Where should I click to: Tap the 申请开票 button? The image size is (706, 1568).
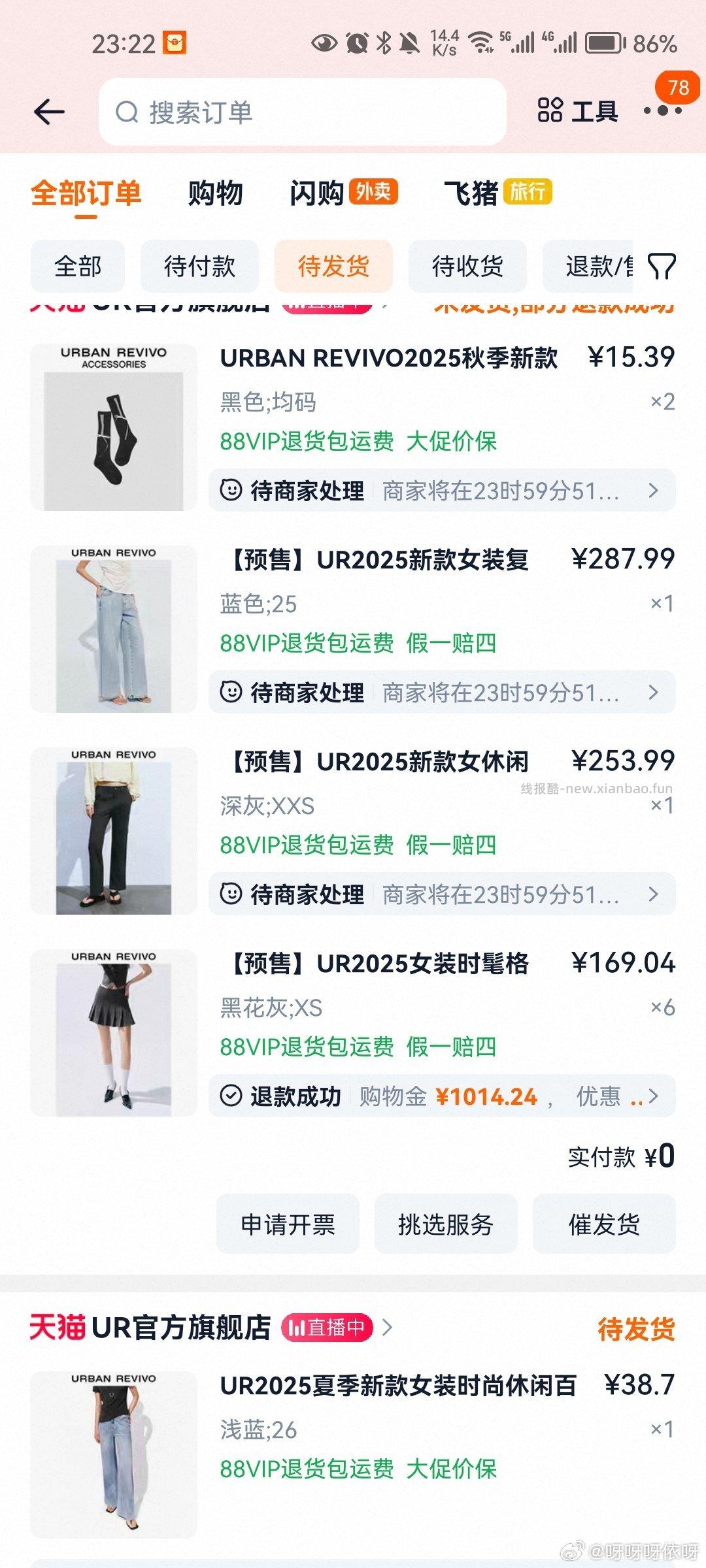[x=288, y=1224]
